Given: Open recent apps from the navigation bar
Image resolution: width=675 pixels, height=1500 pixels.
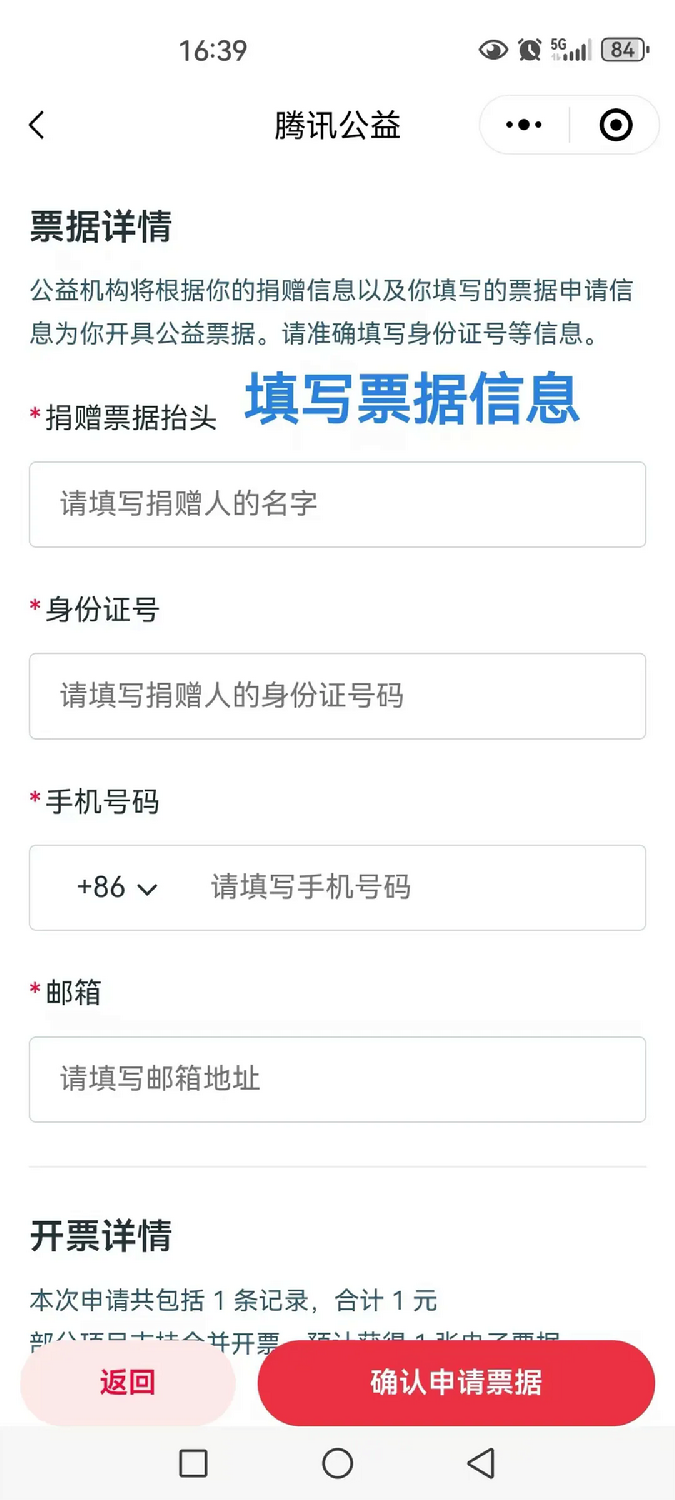Looking at the screenshot, I should point(193,1463).
